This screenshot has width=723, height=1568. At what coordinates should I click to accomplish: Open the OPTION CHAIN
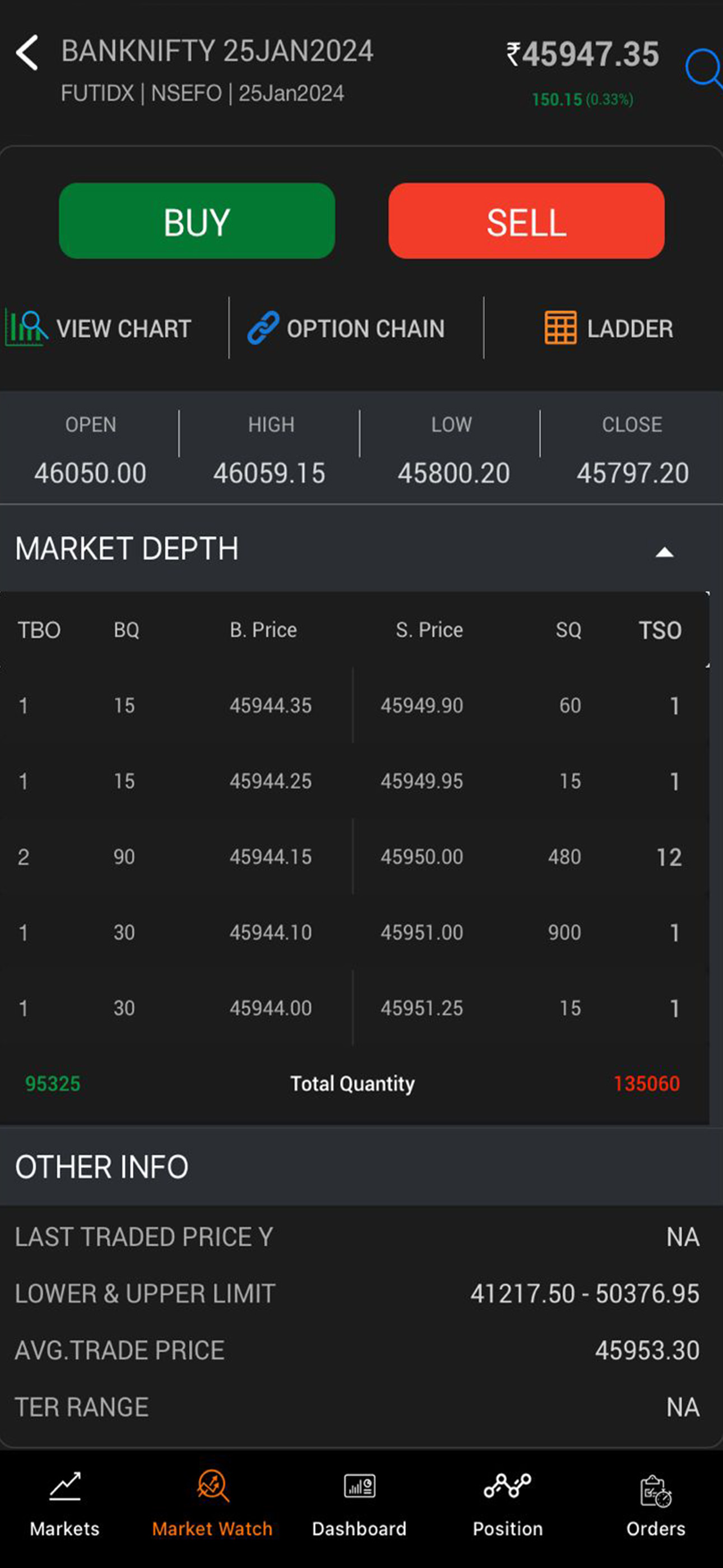[x=346, y=328]
